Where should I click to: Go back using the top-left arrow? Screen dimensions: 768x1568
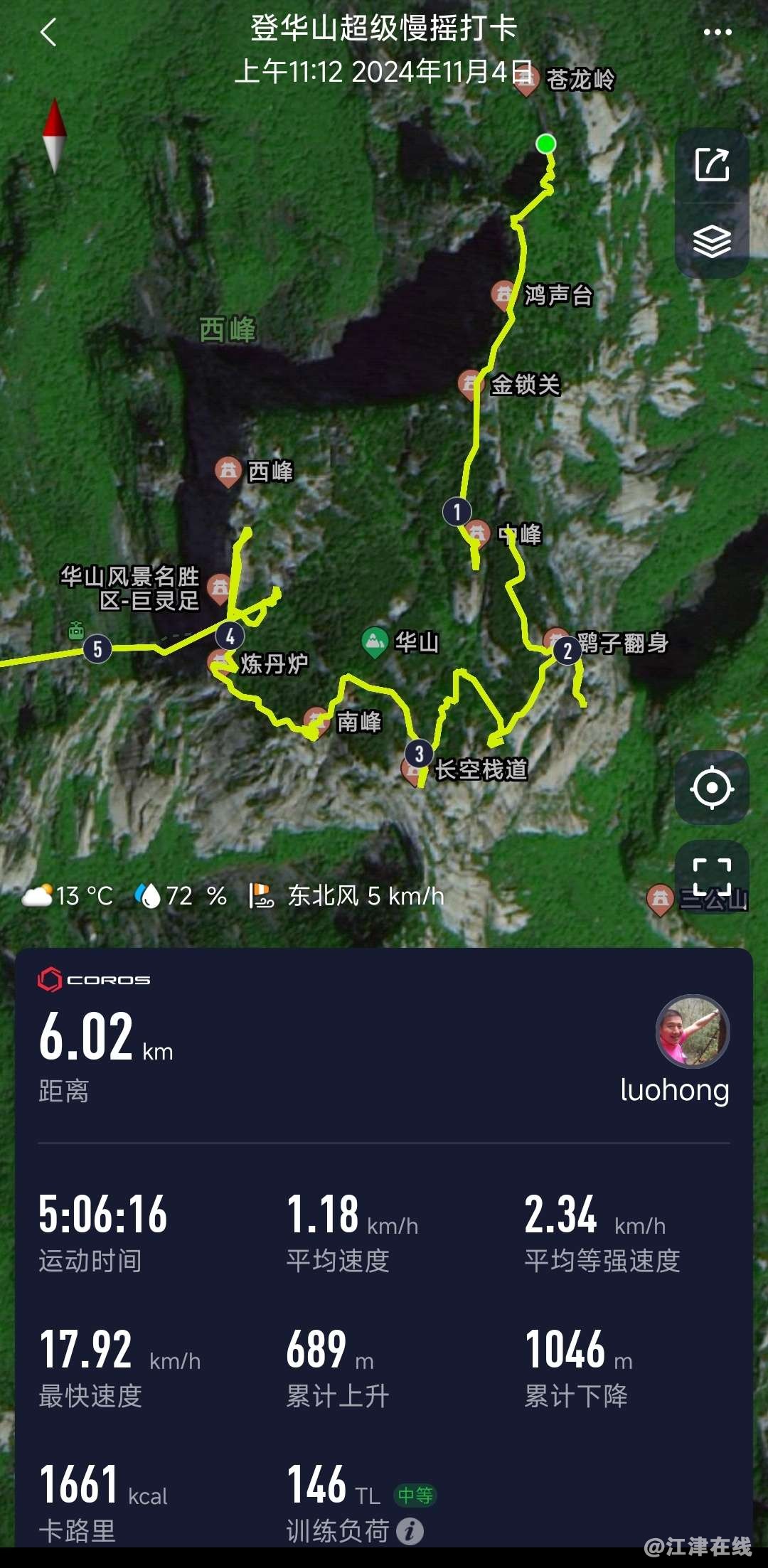48,33
